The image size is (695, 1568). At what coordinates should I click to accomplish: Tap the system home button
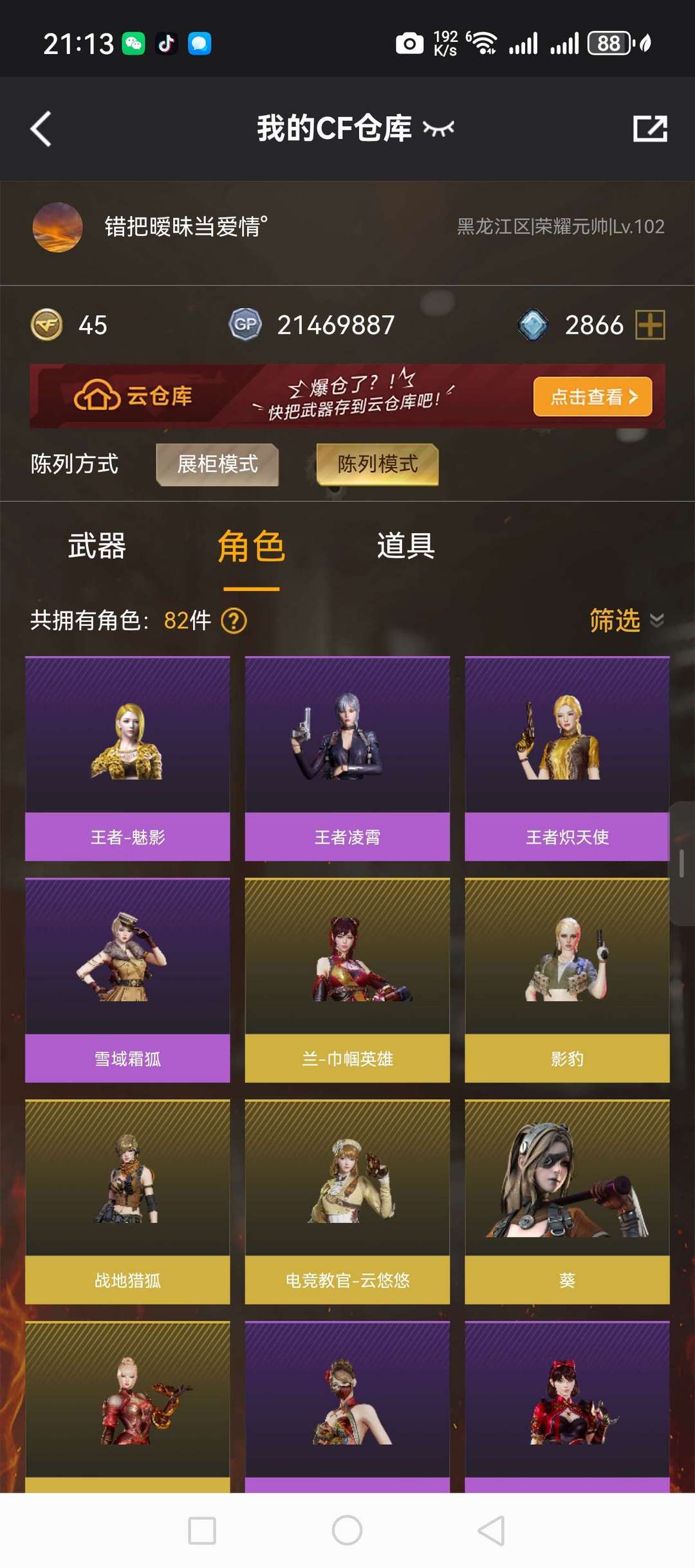(347, 1530)
